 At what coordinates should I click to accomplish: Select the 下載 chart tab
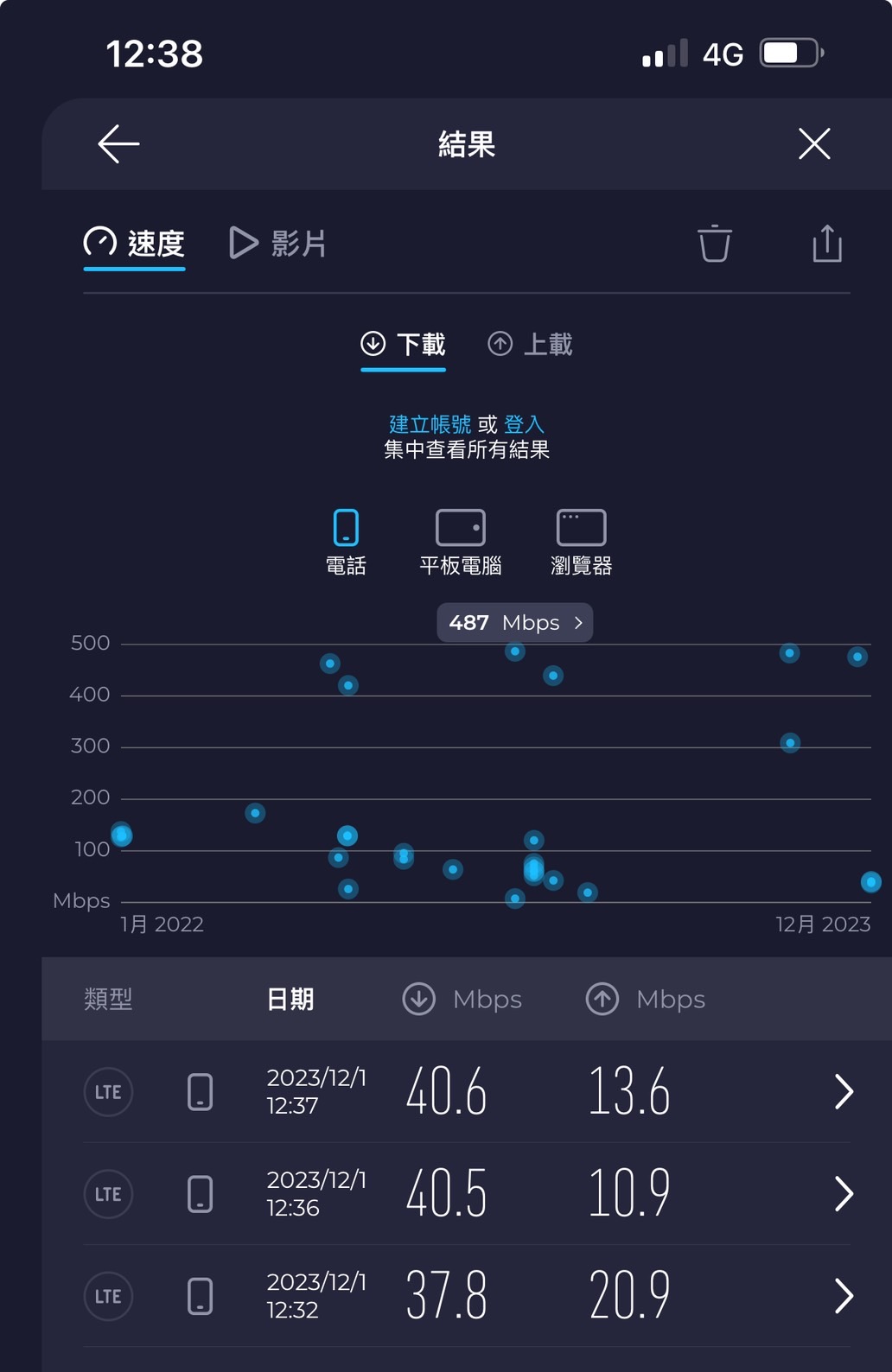[403, 345]
